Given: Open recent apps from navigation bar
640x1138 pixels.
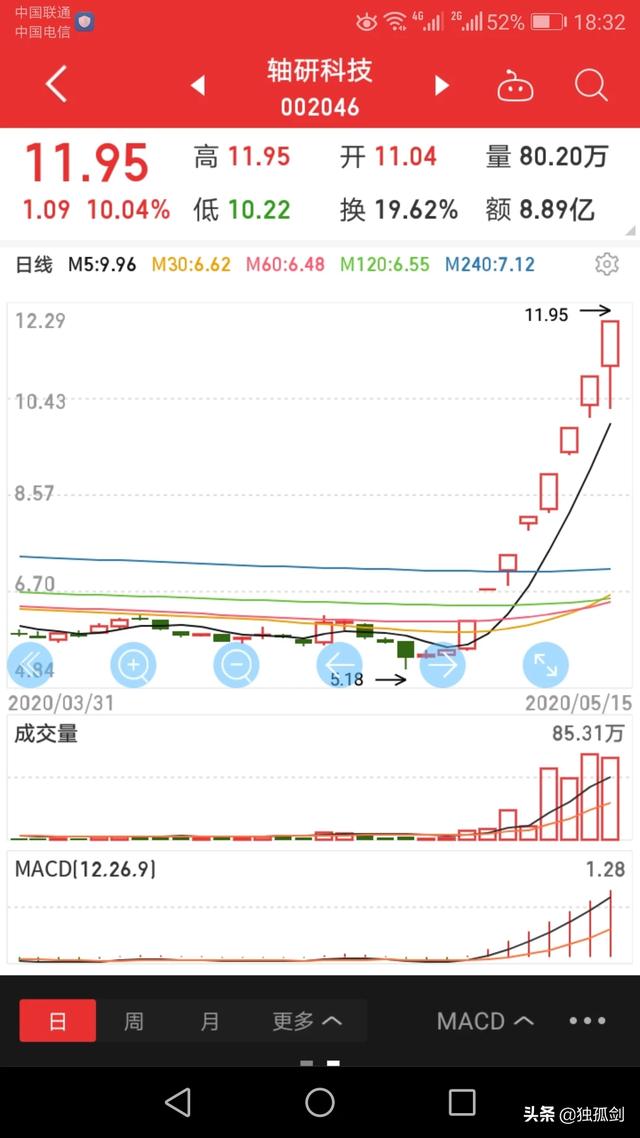Looking at the screenshot, I should pos(462,1102).
